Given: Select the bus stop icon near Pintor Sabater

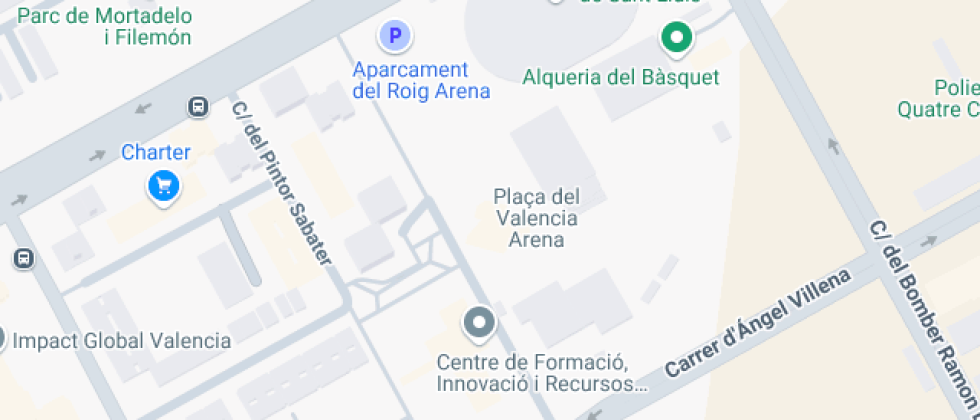Looking at the screenshot, I should [198, 106].
